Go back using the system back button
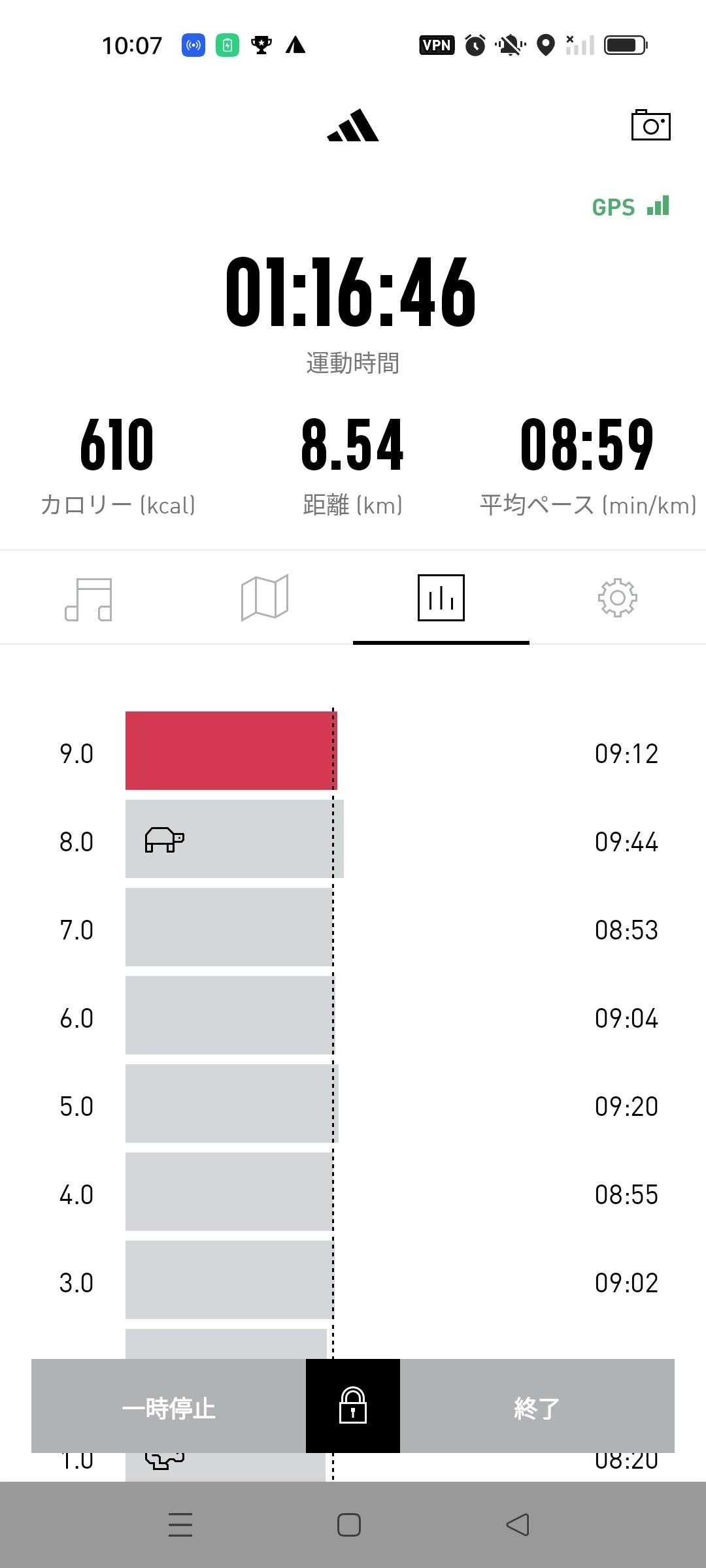The image size is (706, 1568). click(x=518, y=1525)
